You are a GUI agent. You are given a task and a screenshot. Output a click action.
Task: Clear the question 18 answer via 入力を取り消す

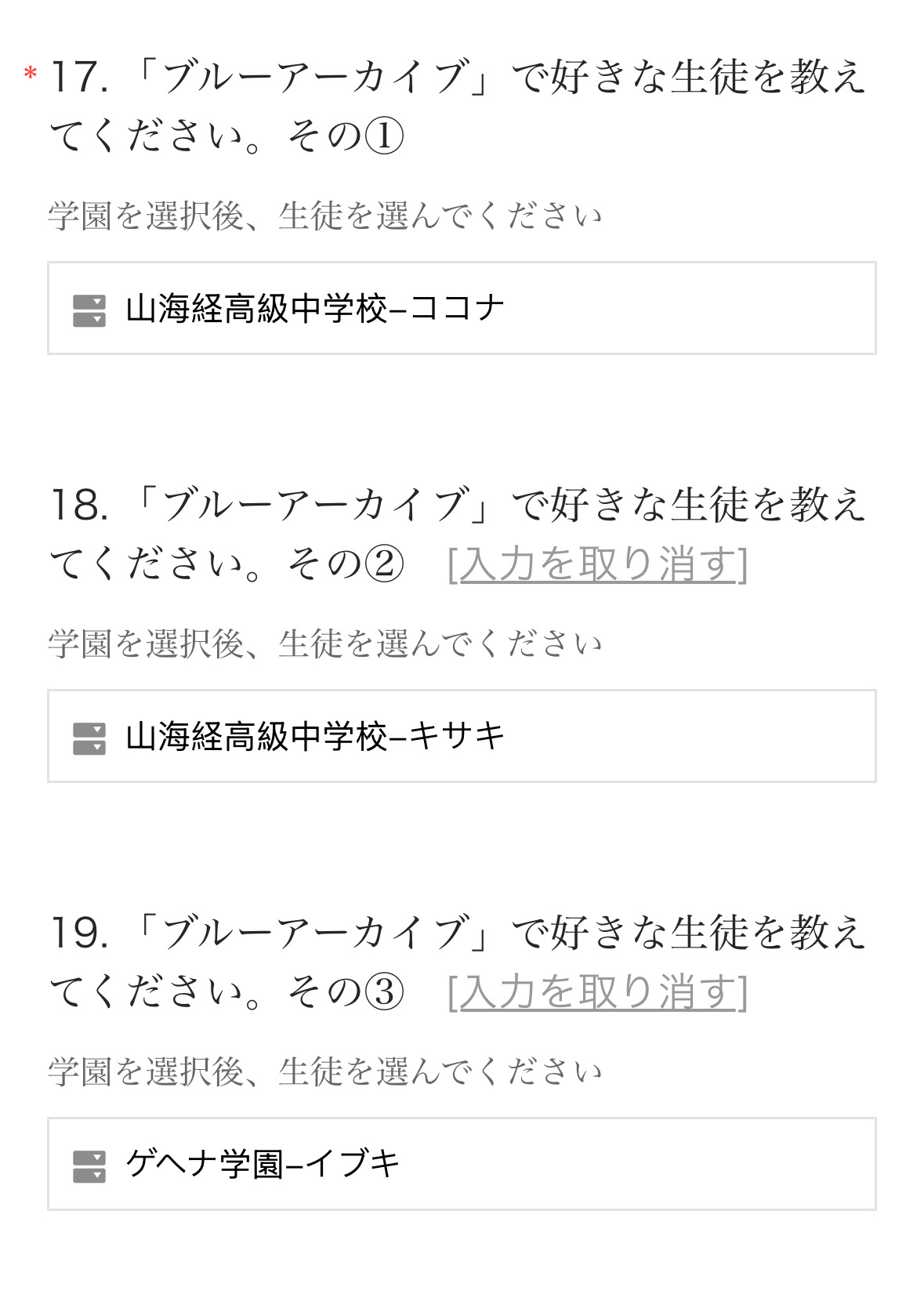click(597, 564)
